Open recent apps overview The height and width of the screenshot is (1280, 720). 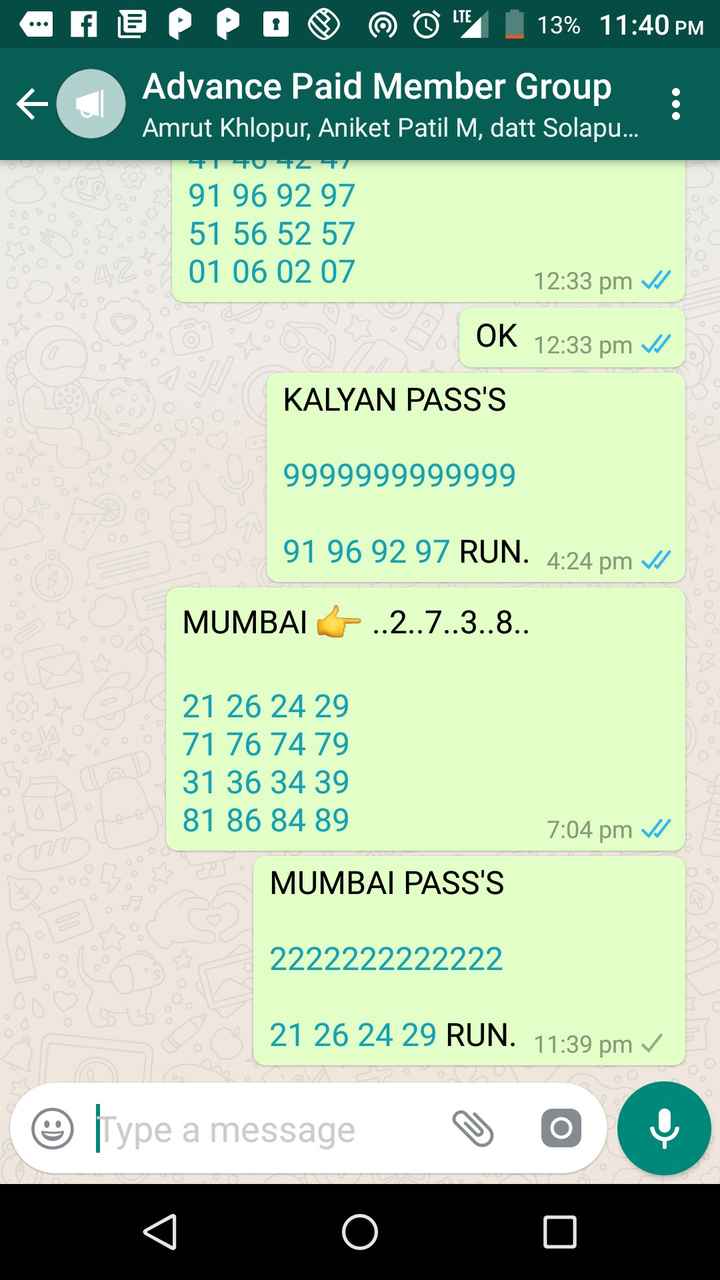560,1232
